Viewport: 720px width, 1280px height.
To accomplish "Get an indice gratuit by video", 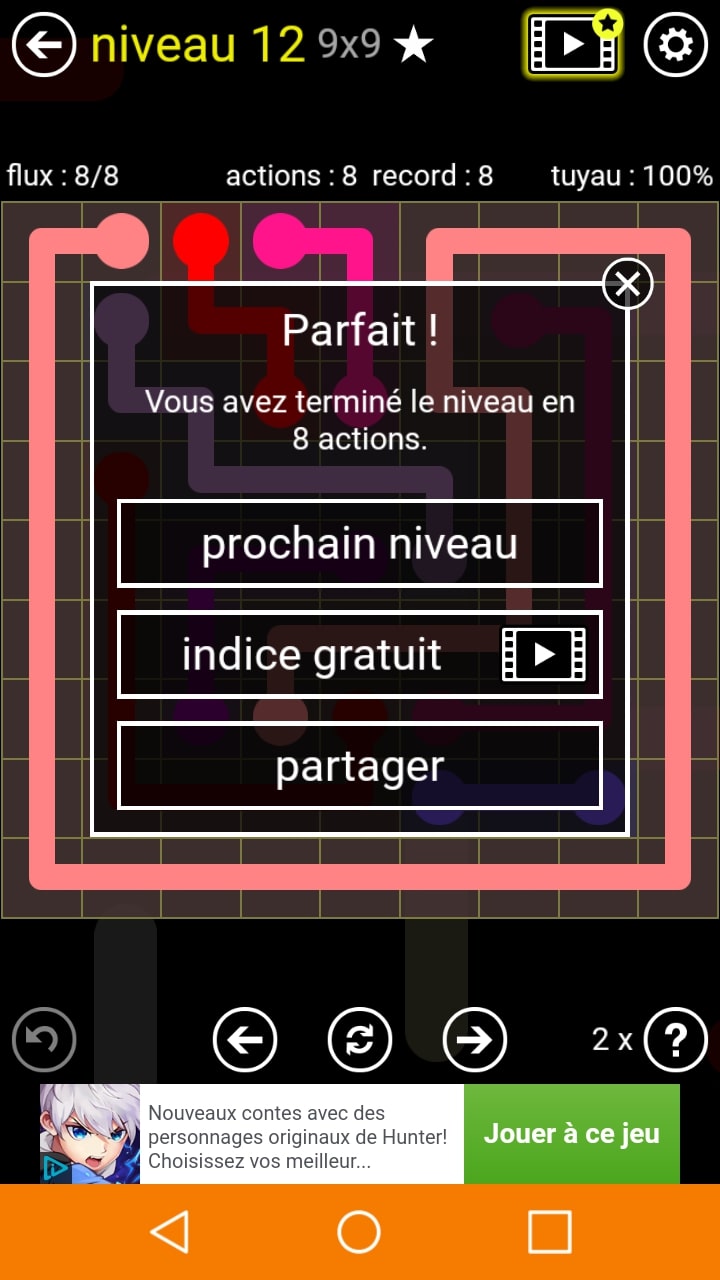I will point(360,655).
